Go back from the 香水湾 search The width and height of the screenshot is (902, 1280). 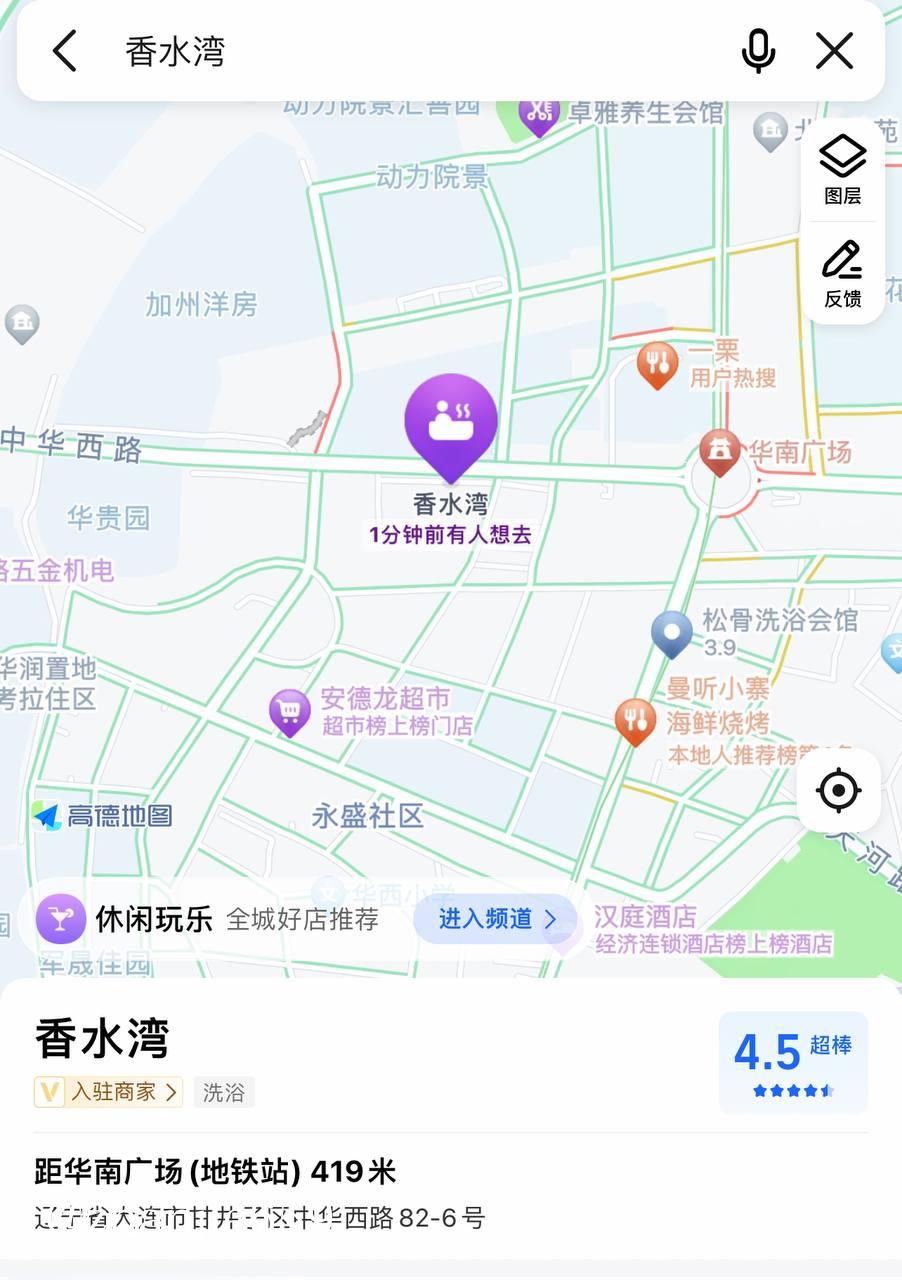[65, 51]
